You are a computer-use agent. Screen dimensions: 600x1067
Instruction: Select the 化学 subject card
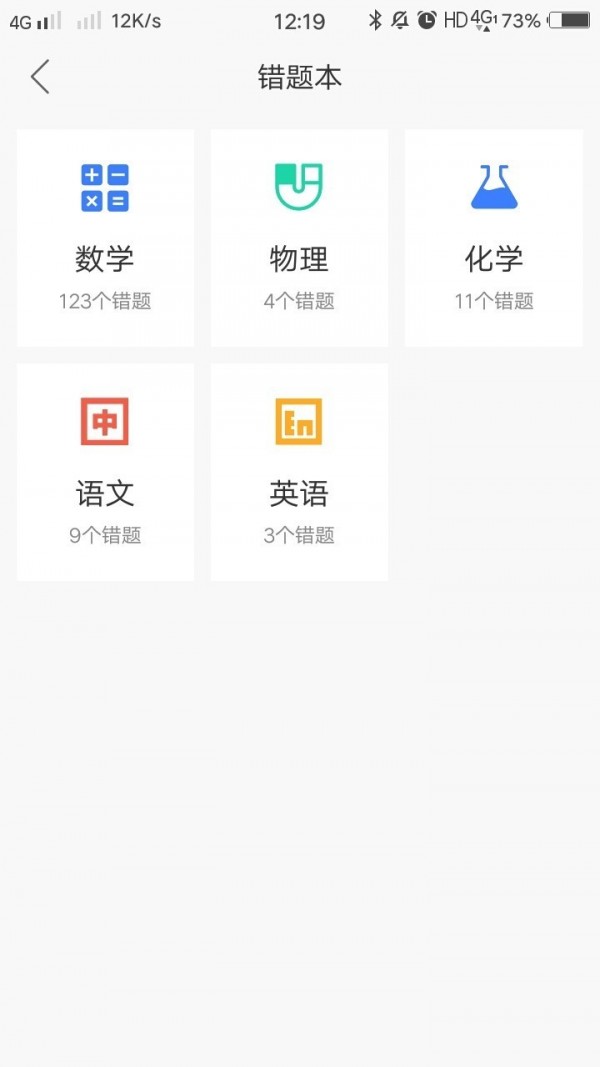tap(493, 238)
